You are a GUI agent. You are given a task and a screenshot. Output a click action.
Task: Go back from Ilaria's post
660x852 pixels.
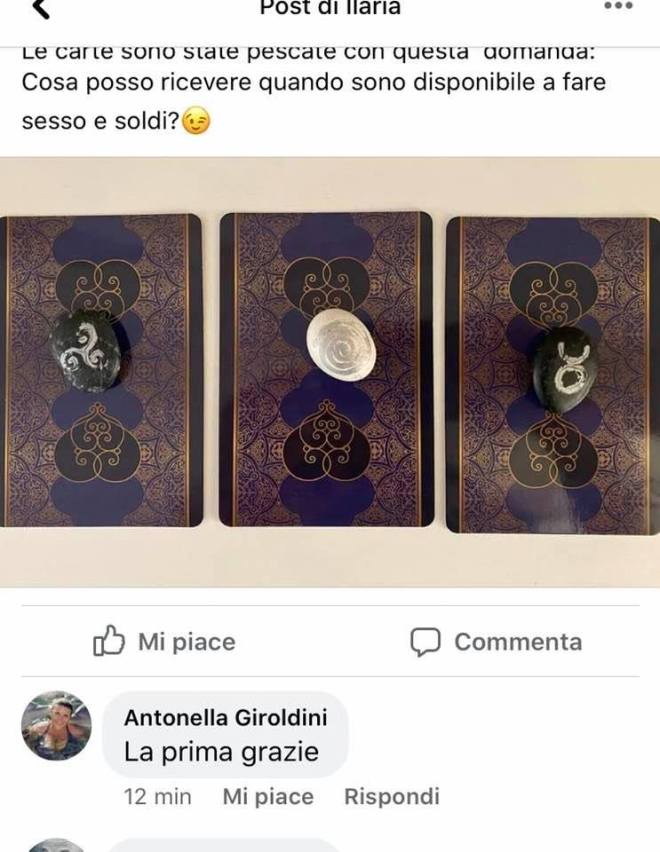tap(40, 8)
